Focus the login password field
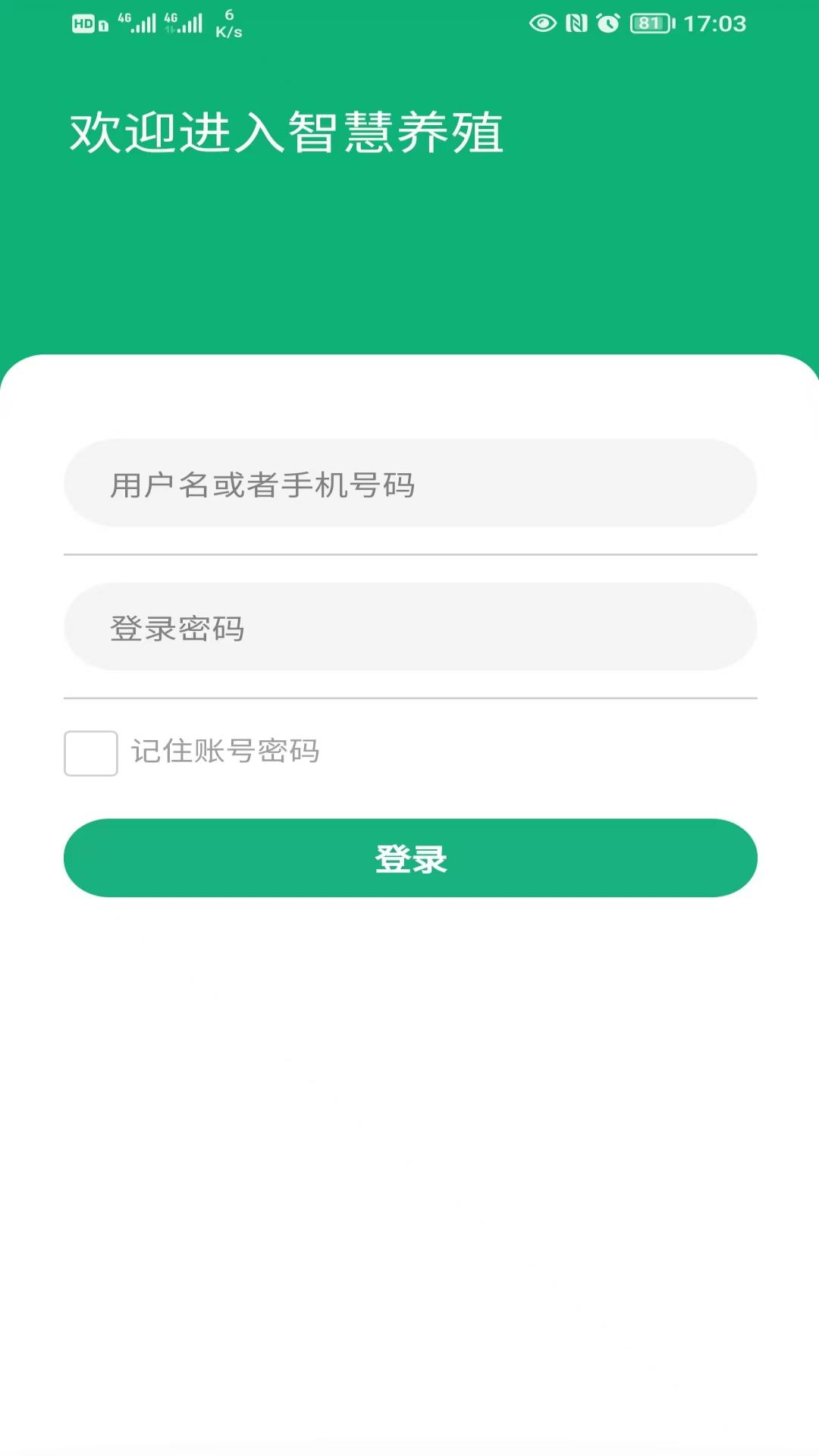This screenshot has width=819, height=1456. (410, 626)
